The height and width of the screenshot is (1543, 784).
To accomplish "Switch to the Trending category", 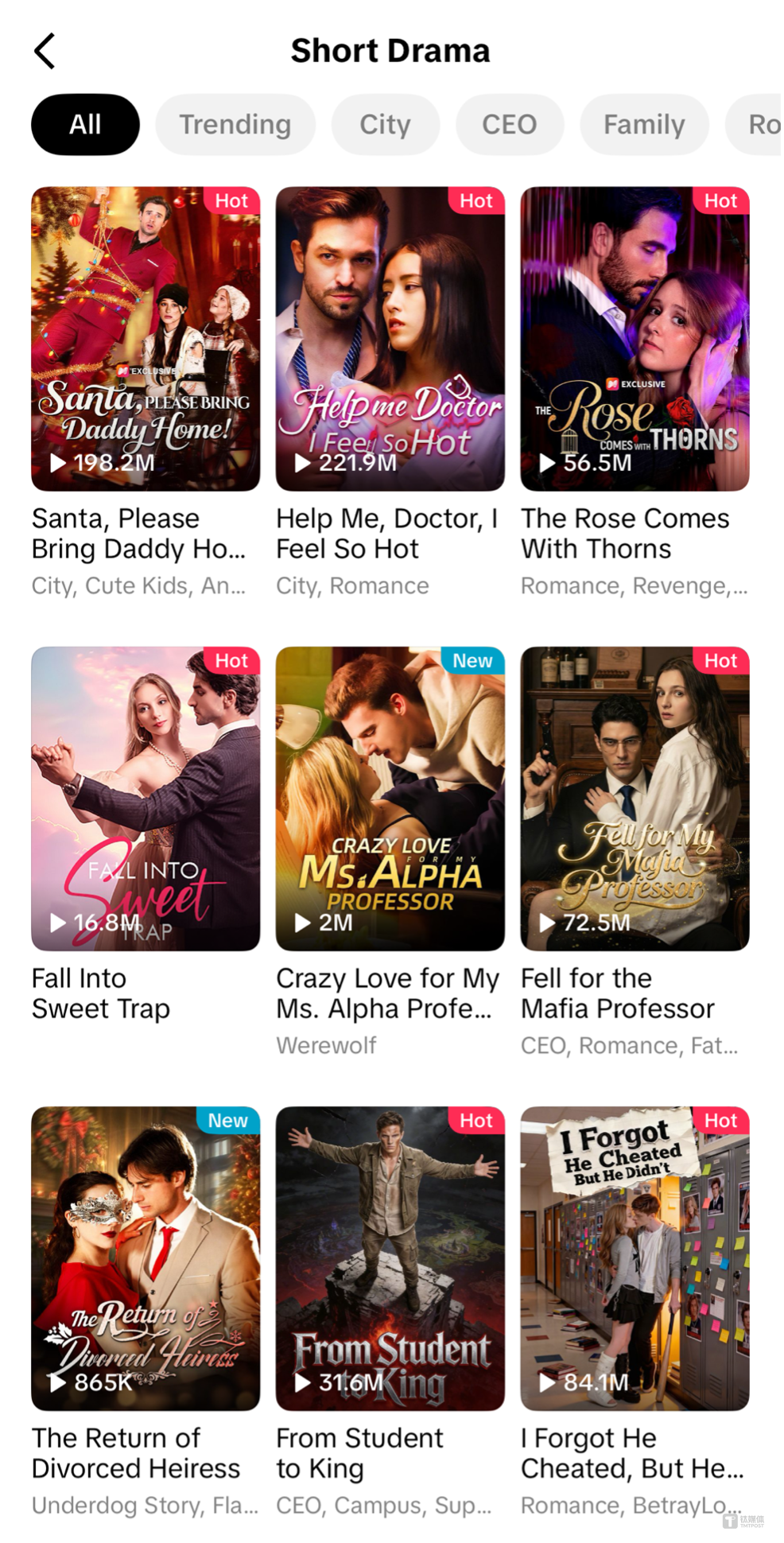I will [x=235, y=125].
